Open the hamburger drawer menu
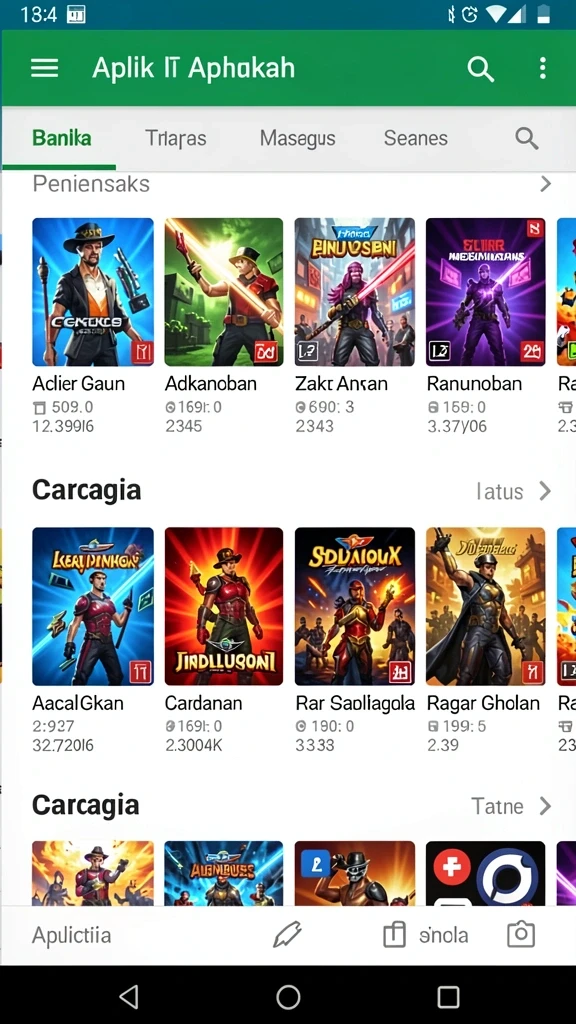 point(44,68)
